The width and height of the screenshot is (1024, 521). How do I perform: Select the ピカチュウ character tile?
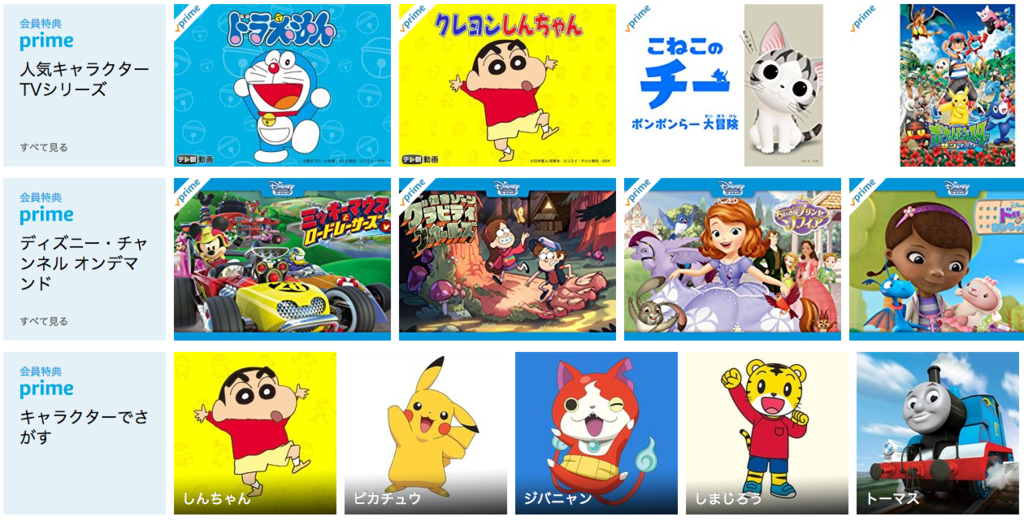(x=425, y=432)
